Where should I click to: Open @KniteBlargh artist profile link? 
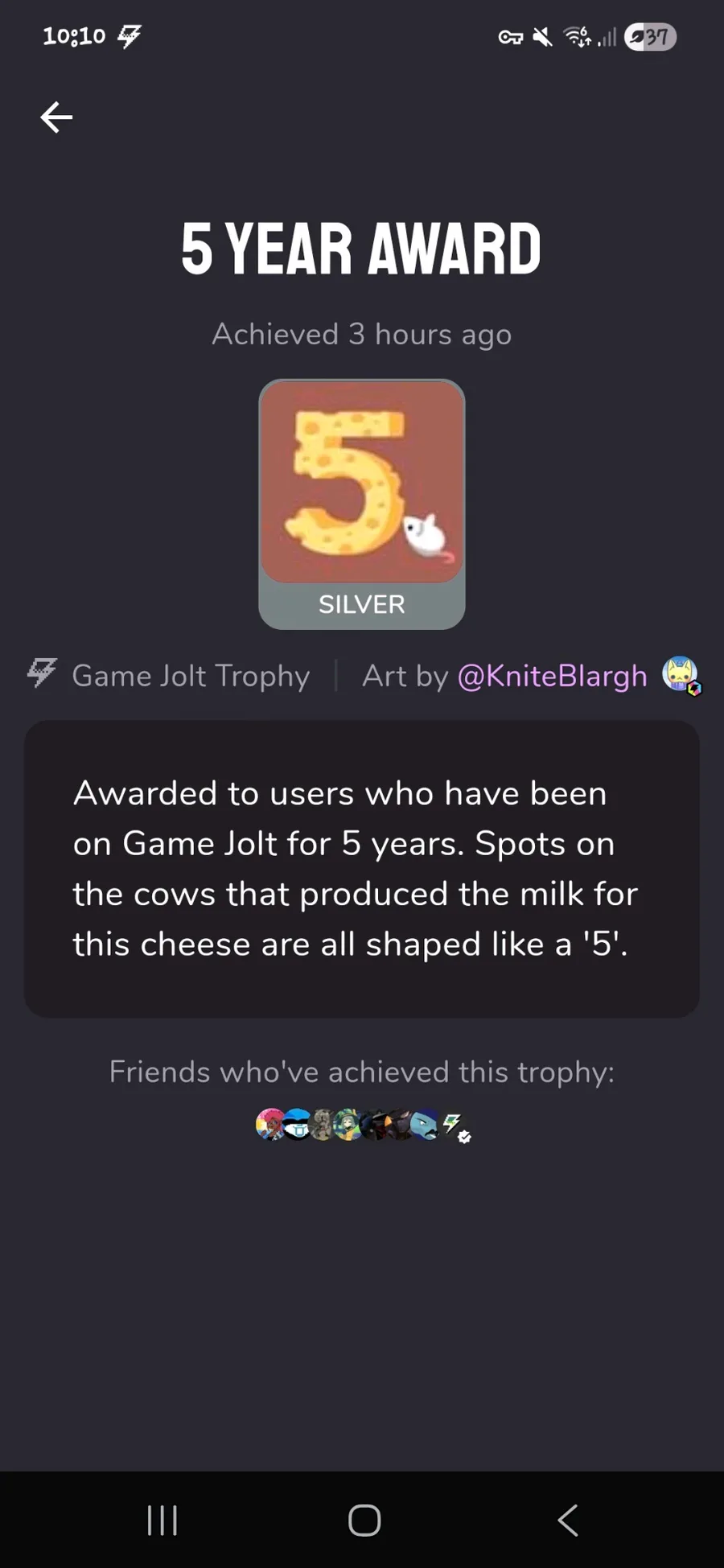[x=552, y=676]
